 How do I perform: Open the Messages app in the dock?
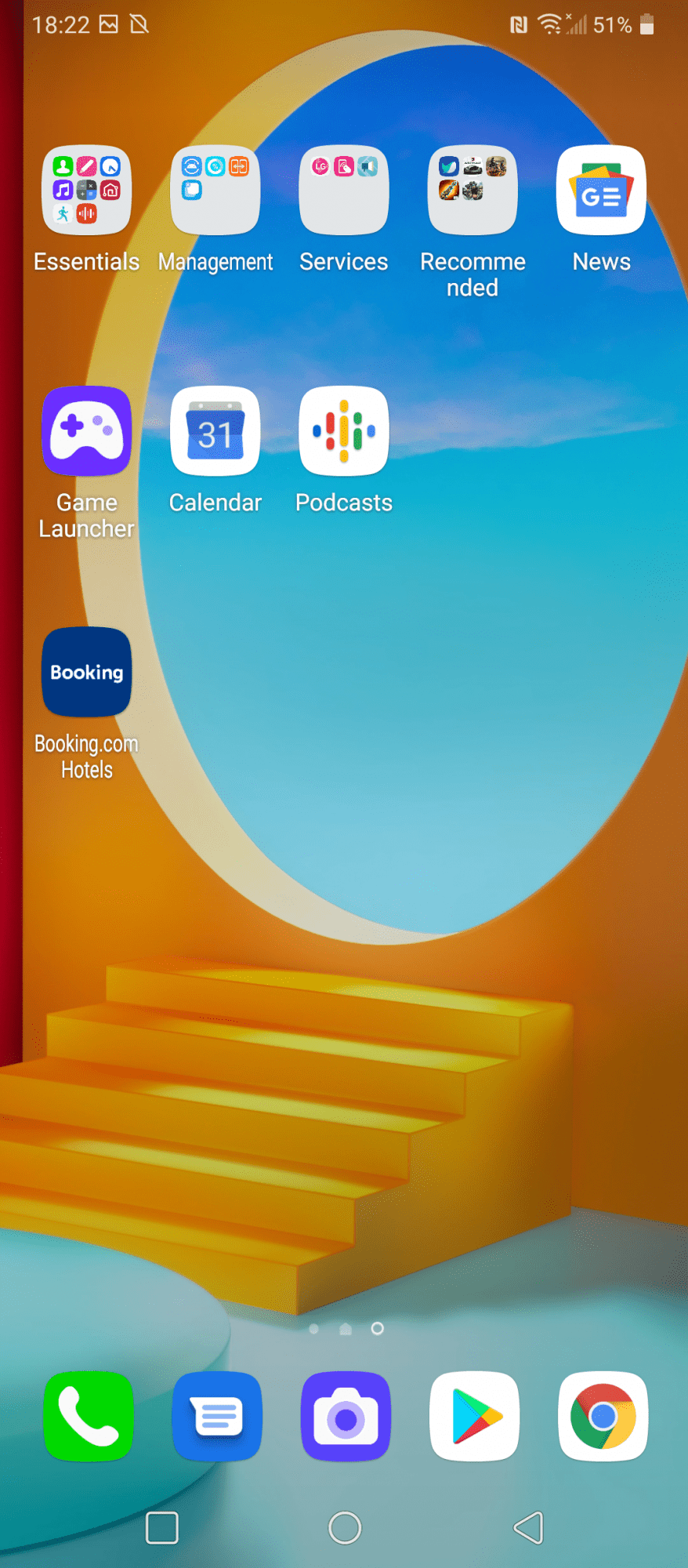coord(217,1416)
